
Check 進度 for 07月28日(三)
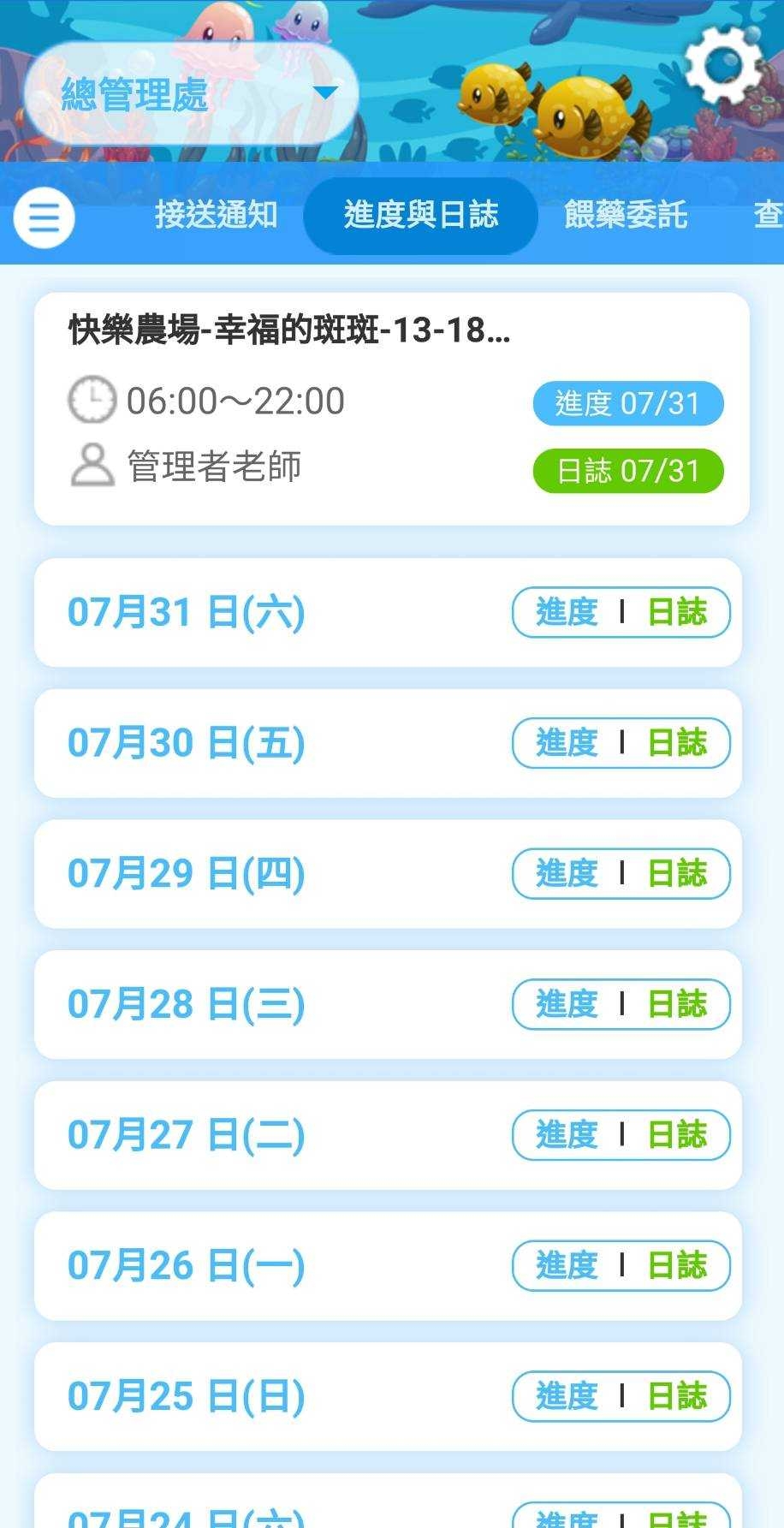[x=567, y=1004]
